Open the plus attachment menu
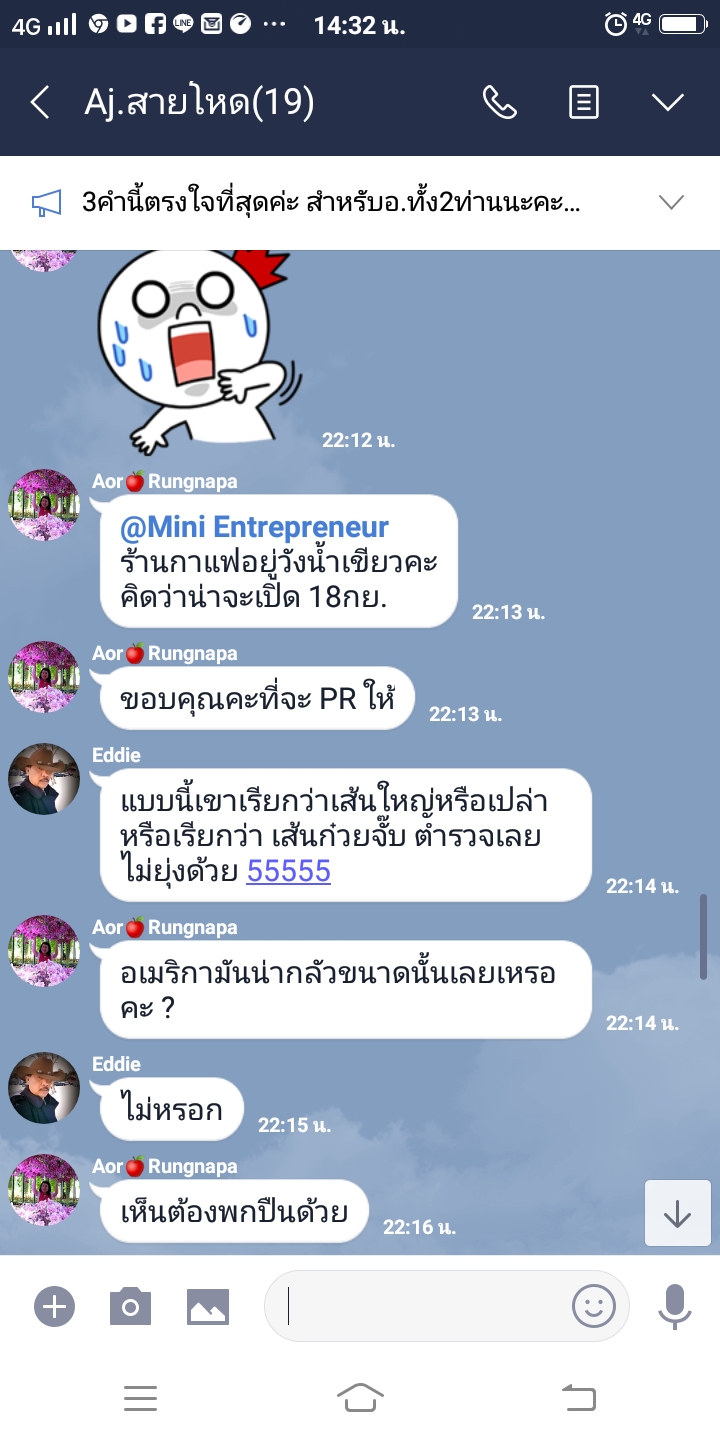The height and width of the screenshot is (1440, 720). (x=54, y=1306)
